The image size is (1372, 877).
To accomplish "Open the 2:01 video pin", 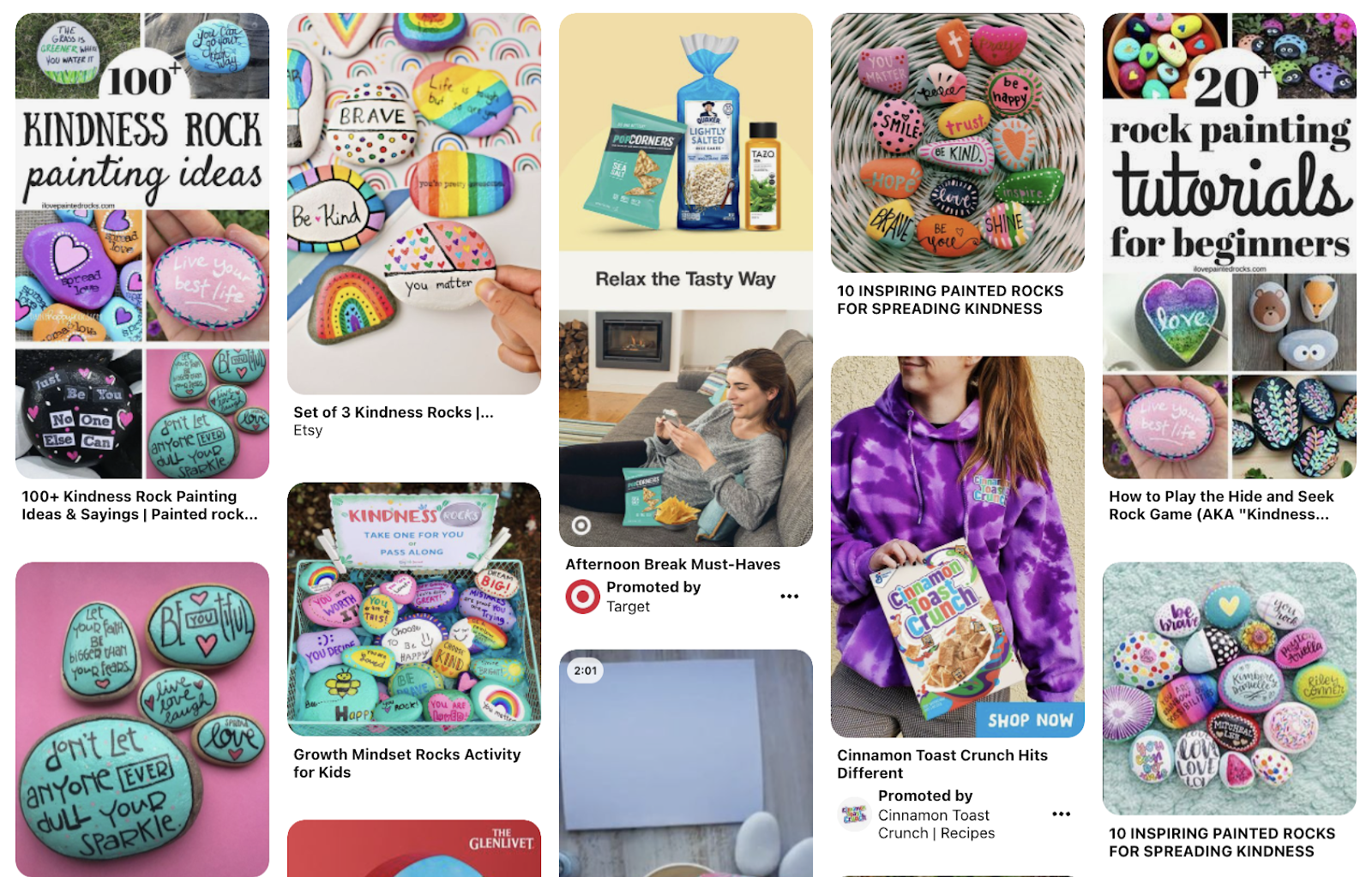I will pyautogui.click(x=685, y=763).
